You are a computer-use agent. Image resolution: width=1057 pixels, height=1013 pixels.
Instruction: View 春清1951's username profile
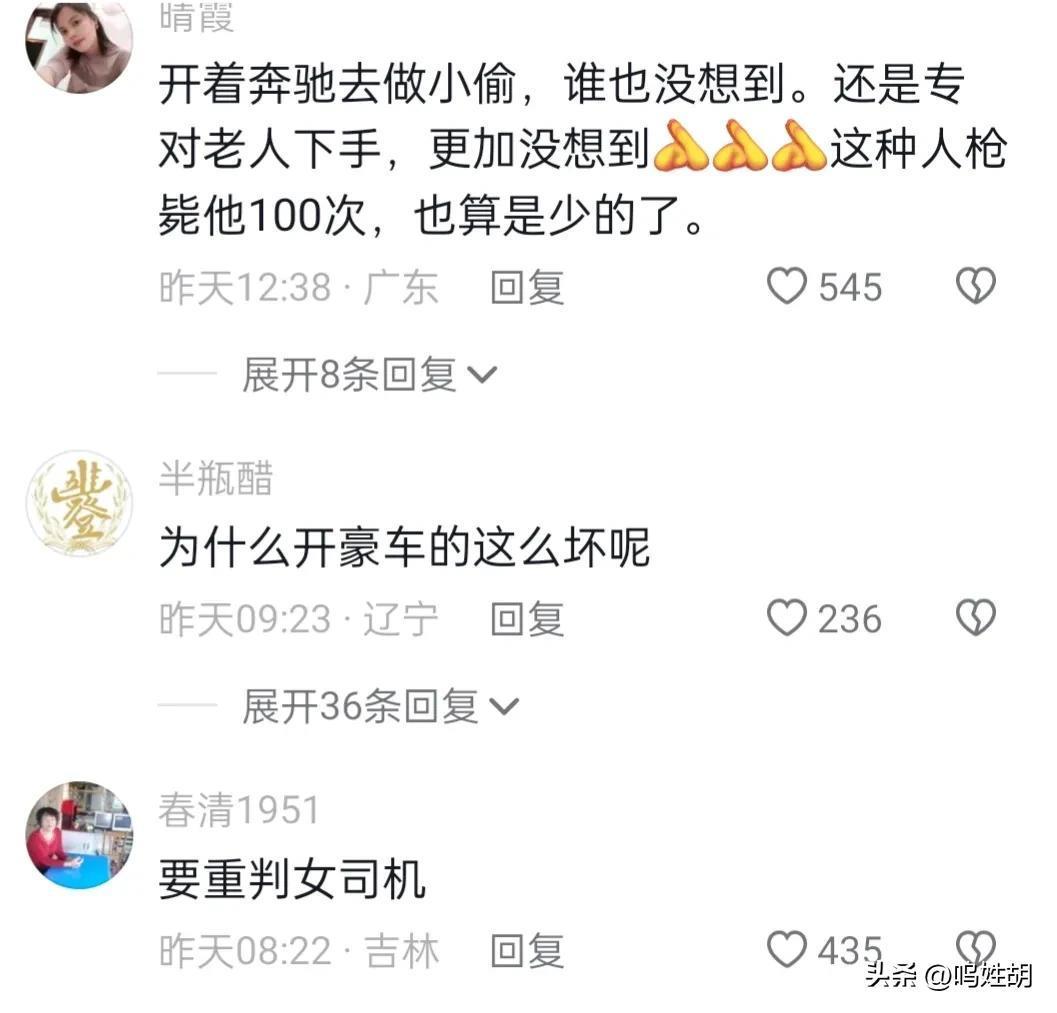[239, 810]
